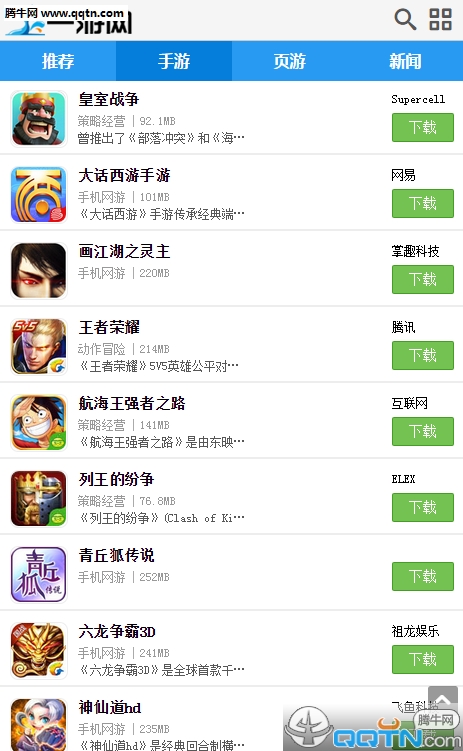Download 航海王强者之路
This screenshot has height=751, width=463.
pyautogui.click(x=423, y=432)
